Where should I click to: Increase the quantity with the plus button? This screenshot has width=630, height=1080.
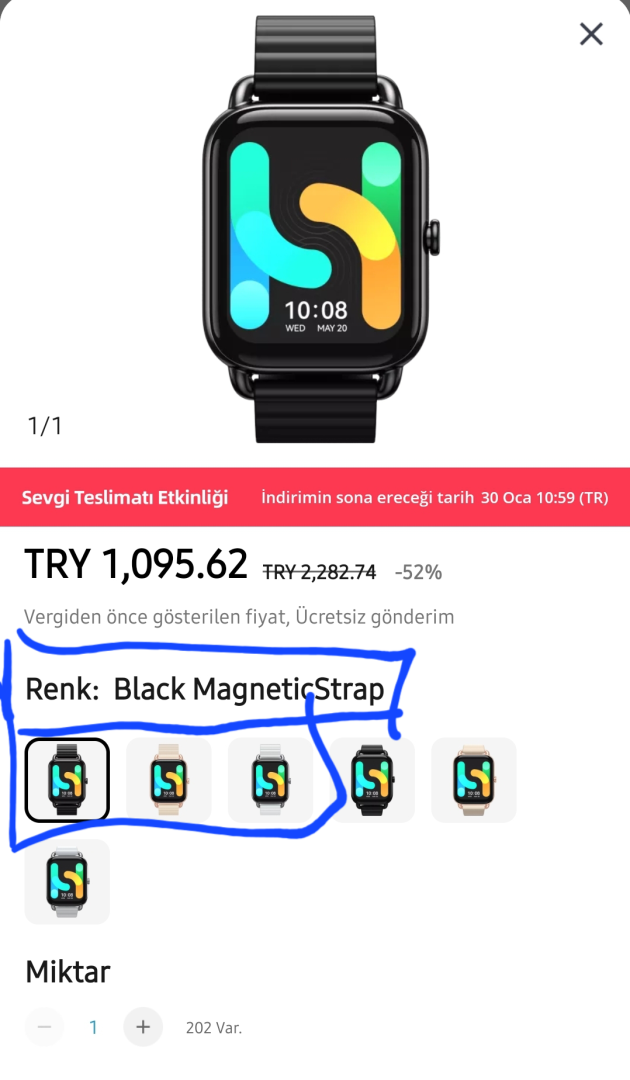[143, 1027]
